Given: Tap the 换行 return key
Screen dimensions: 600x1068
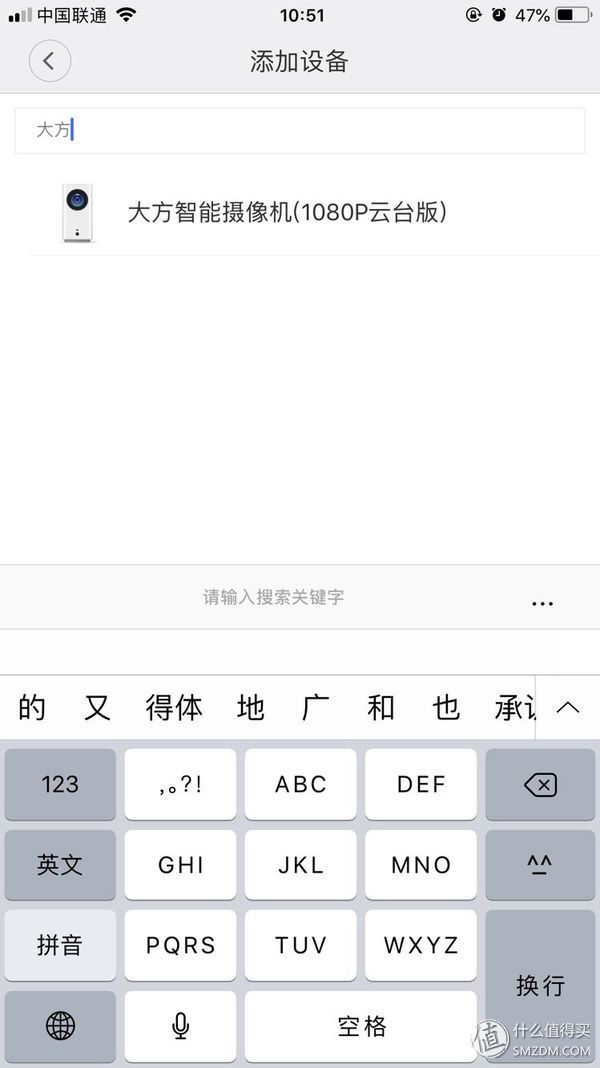Looking at the screenshot, I should (x=540, y=985).
